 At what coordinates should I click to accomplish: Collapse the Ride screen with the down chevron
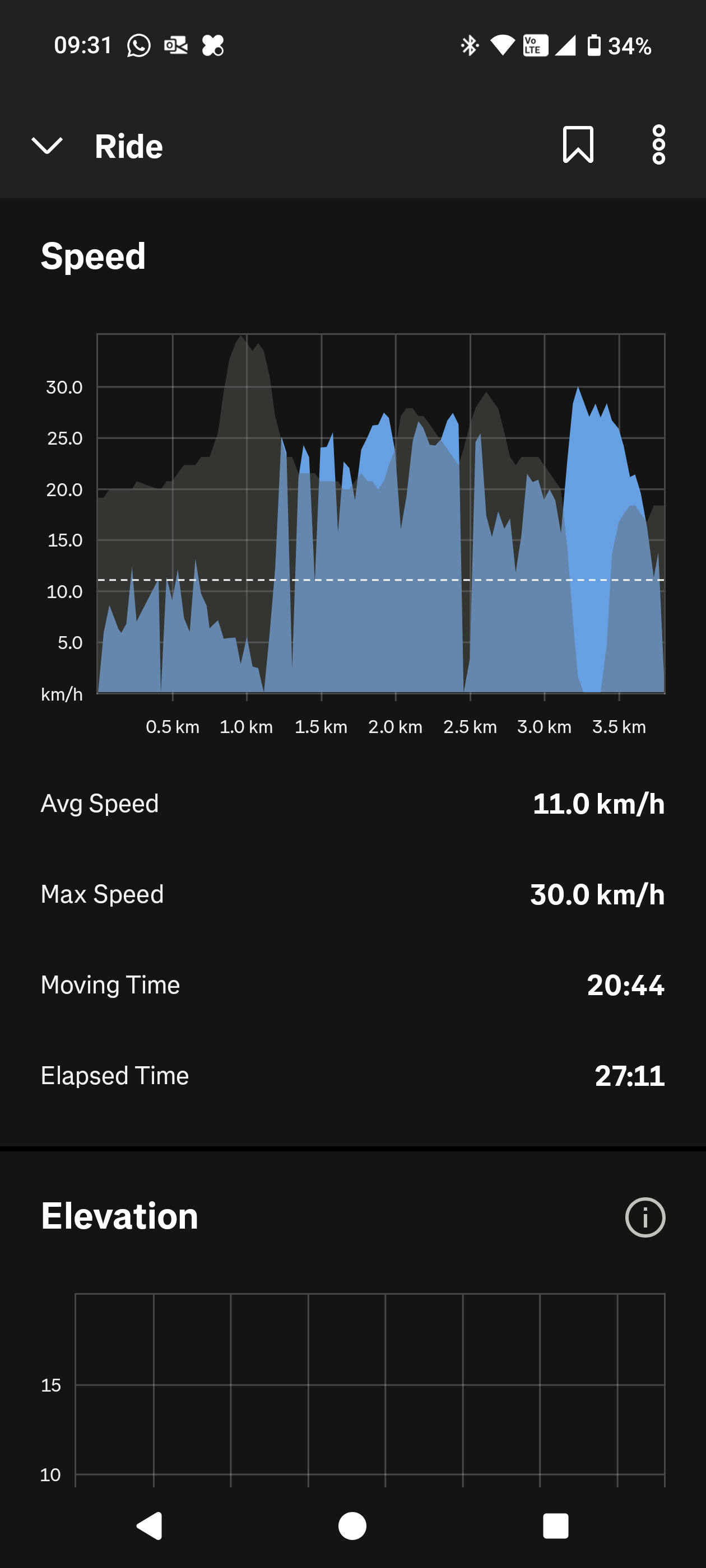47,146
